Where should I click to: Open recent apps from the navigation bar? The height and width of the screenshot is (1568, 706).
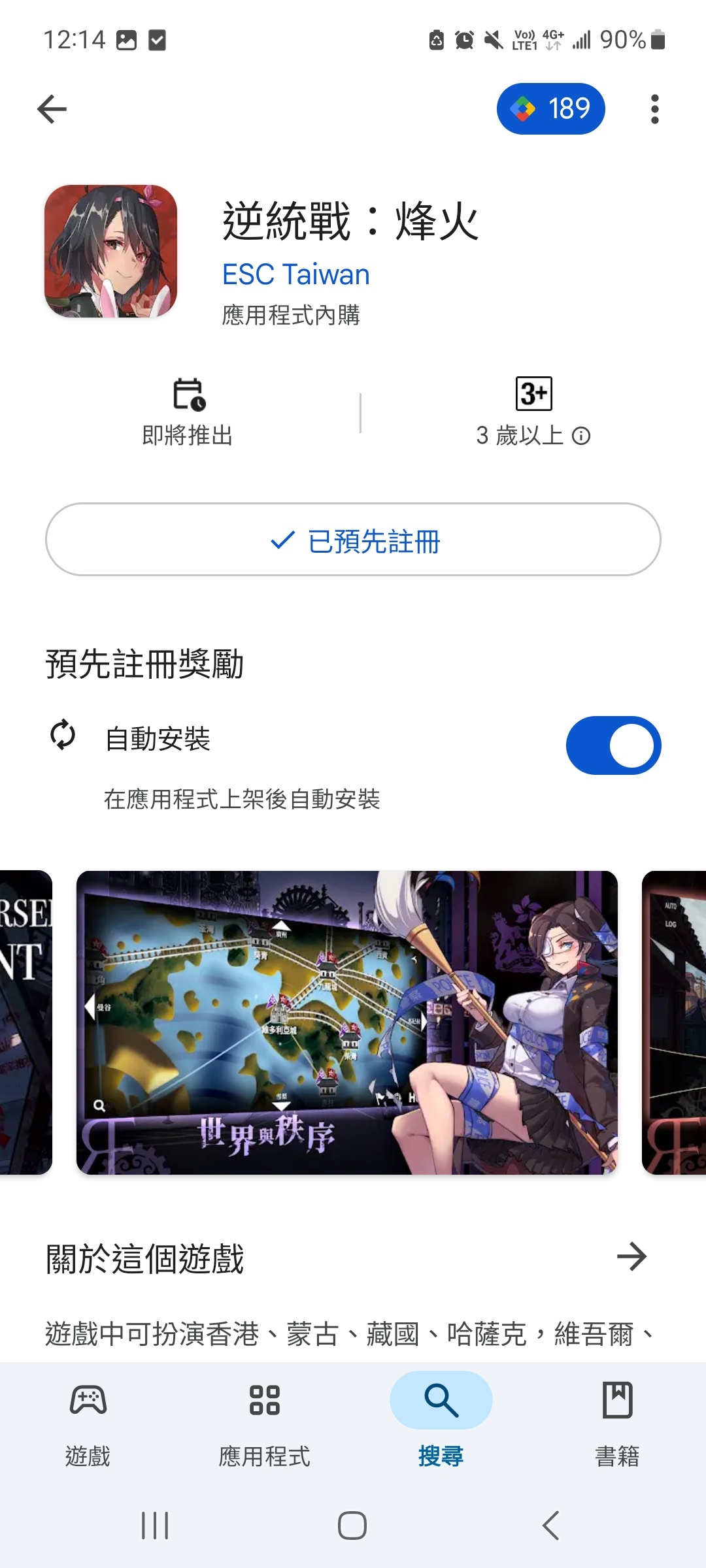tap(155, 1526)
